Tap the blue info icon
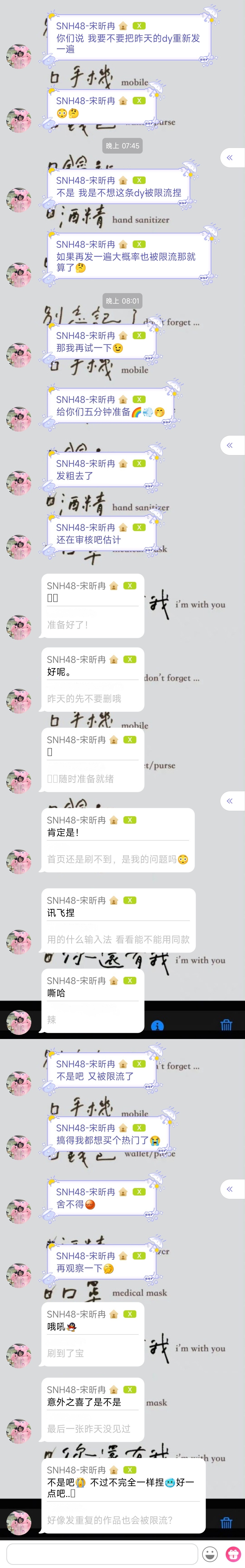 tap(157, 1026)
